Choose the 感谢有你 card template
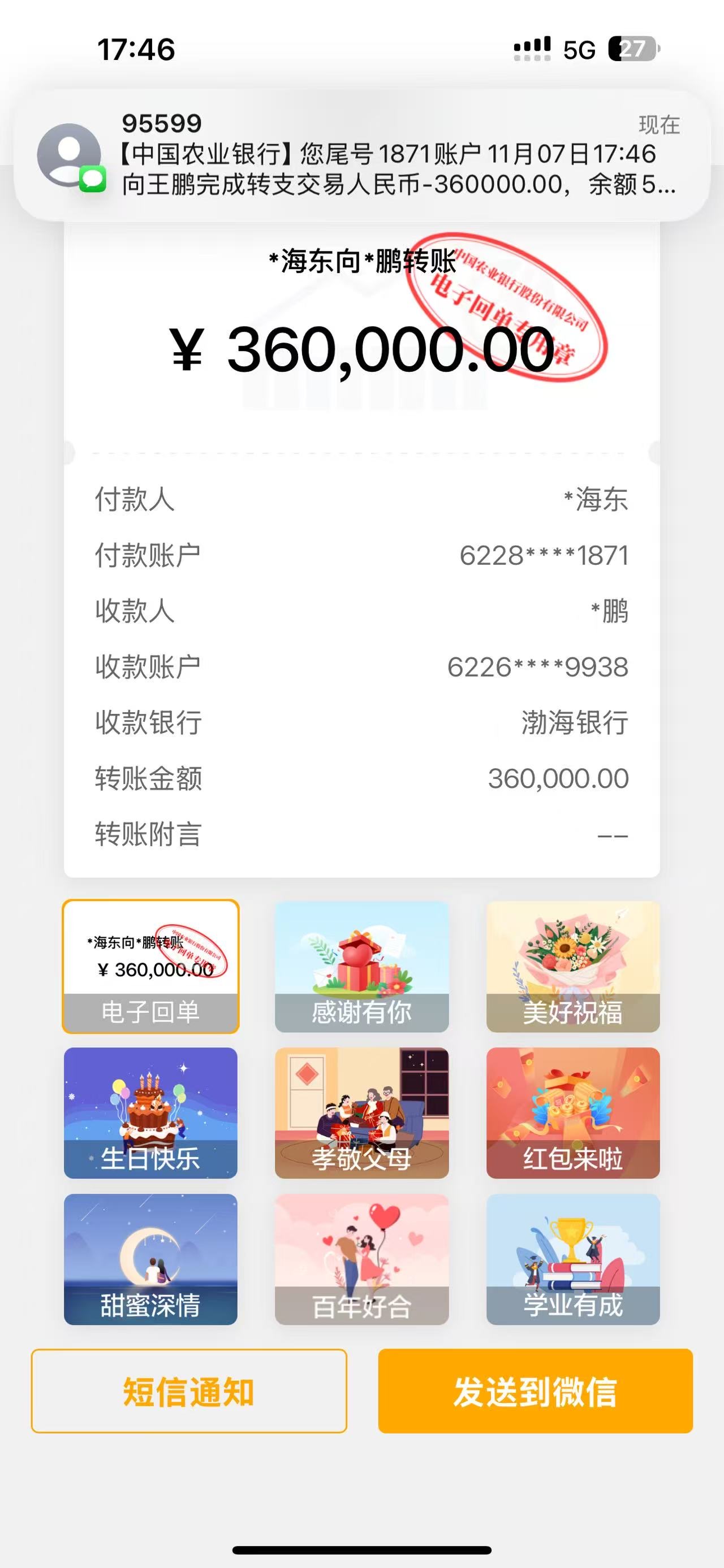724x1568 pixels. click(x=361, y=966)
